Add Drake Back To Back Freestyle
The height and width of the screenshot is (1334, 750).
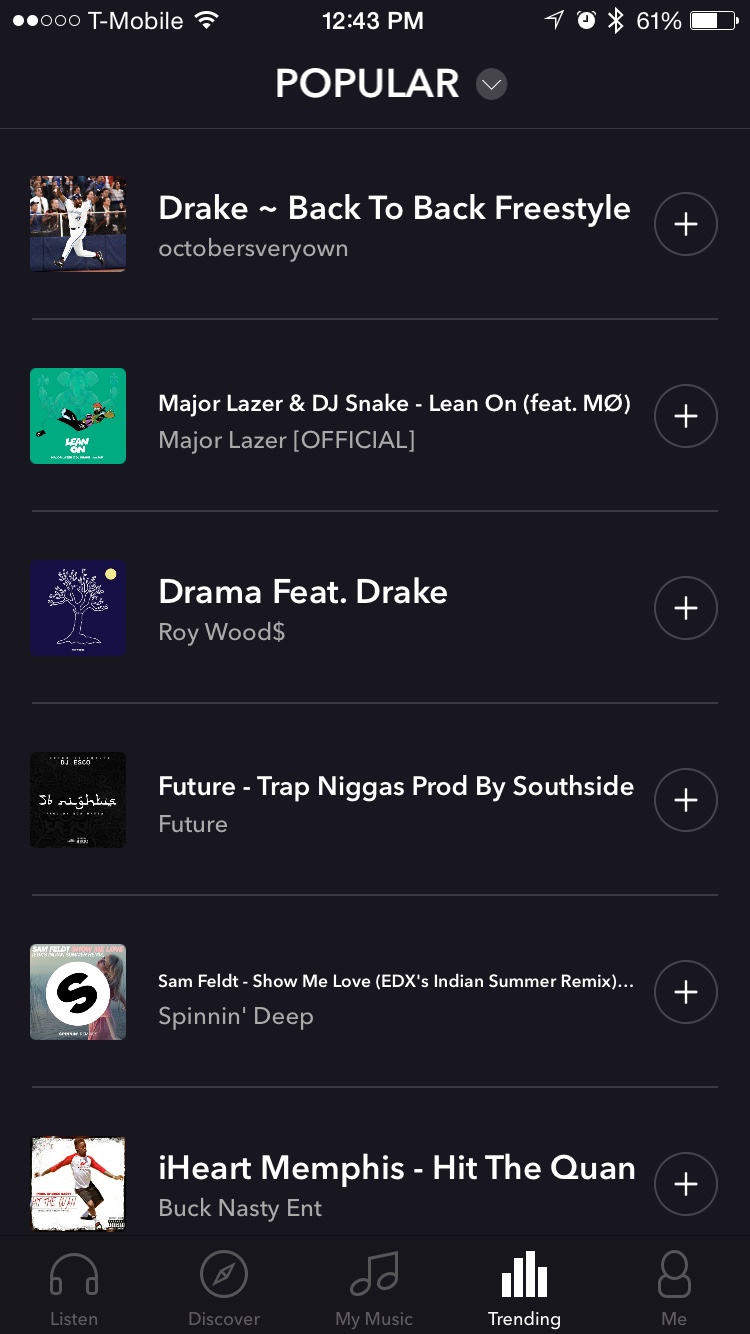pos(685,224)
